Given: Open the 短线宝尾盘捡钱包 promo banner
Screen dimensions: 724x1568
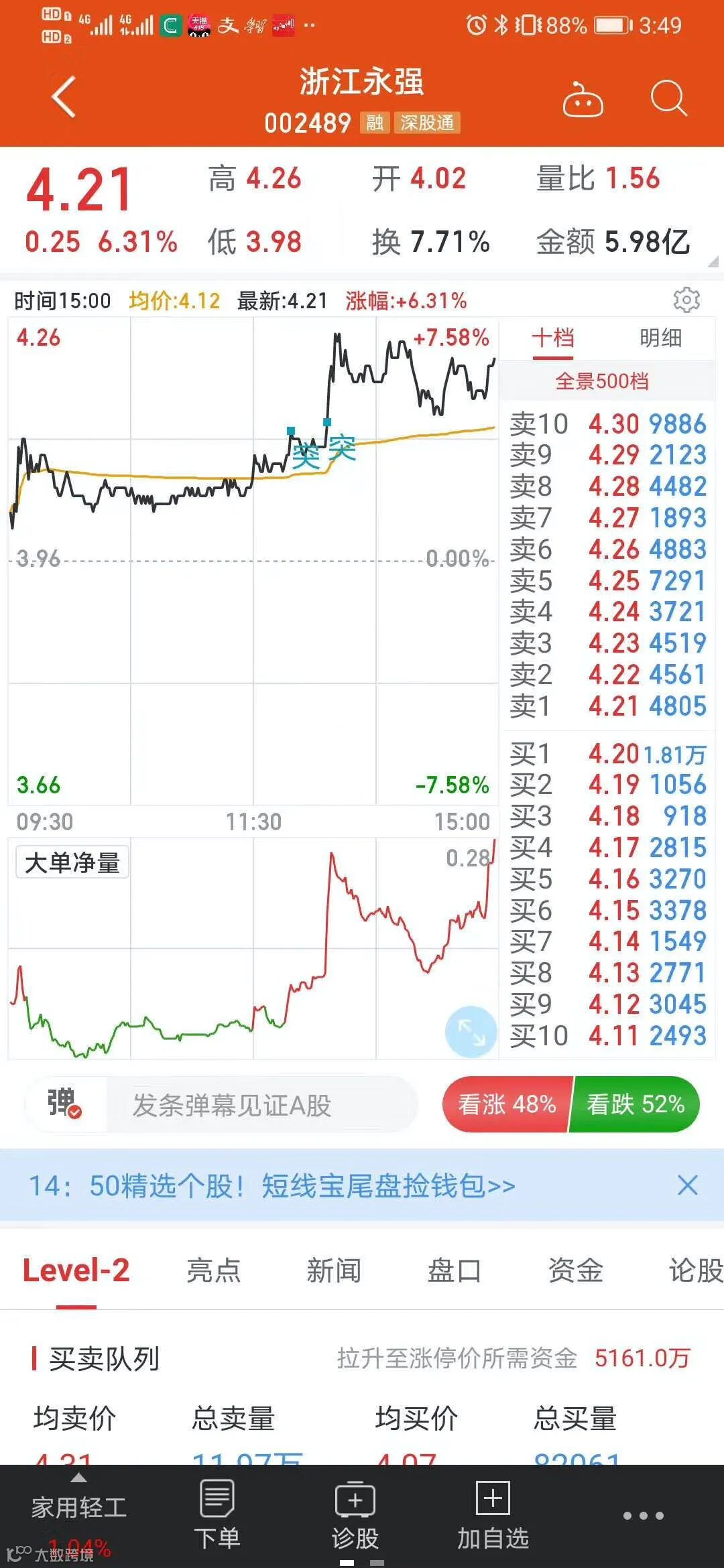Looking at the screenshot, I should (x=271, y=1185).
